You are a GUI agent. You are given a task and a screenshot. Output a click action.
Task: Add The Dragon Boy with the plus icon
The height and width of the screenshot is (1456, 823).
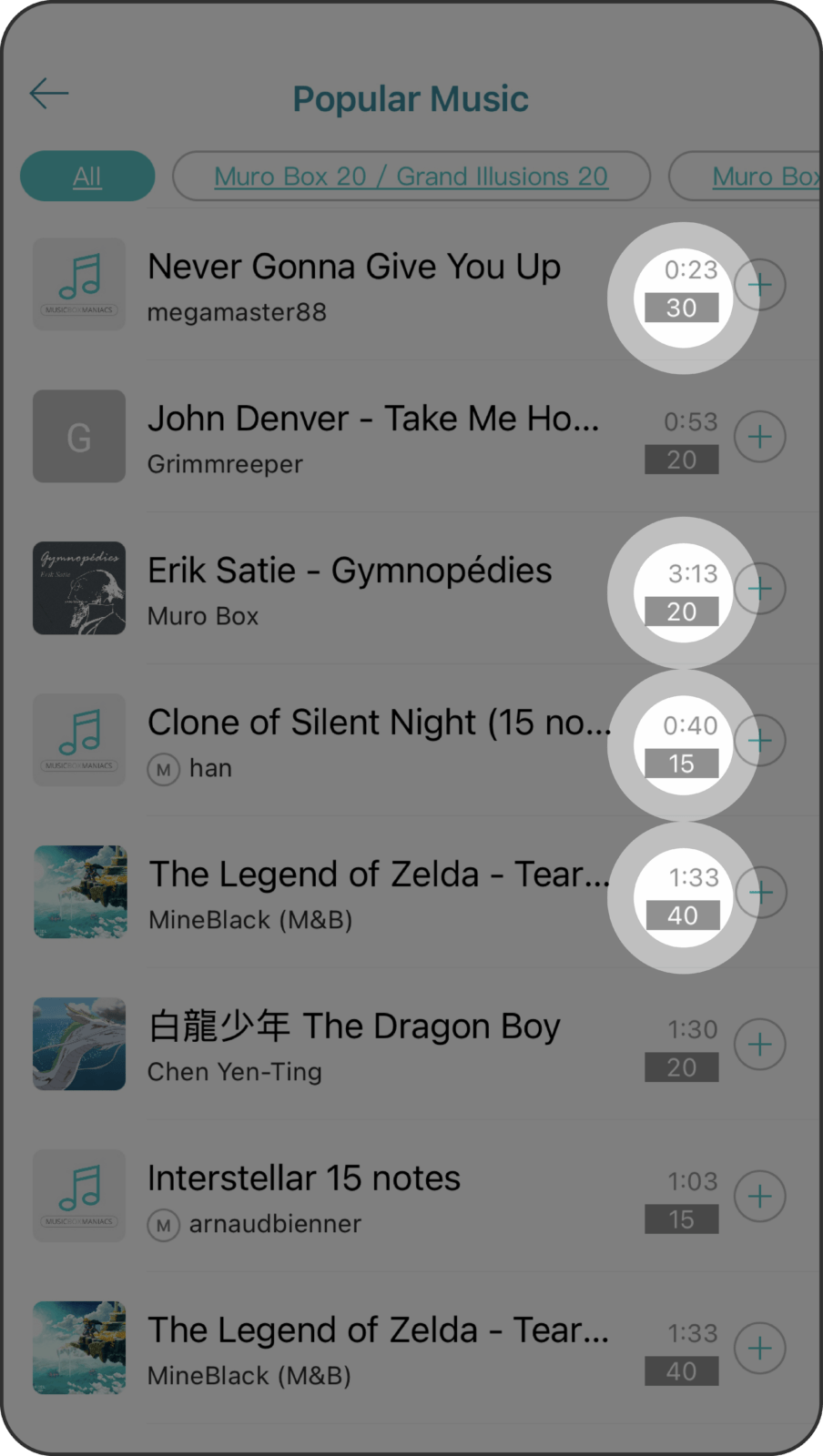(760, 1045)
